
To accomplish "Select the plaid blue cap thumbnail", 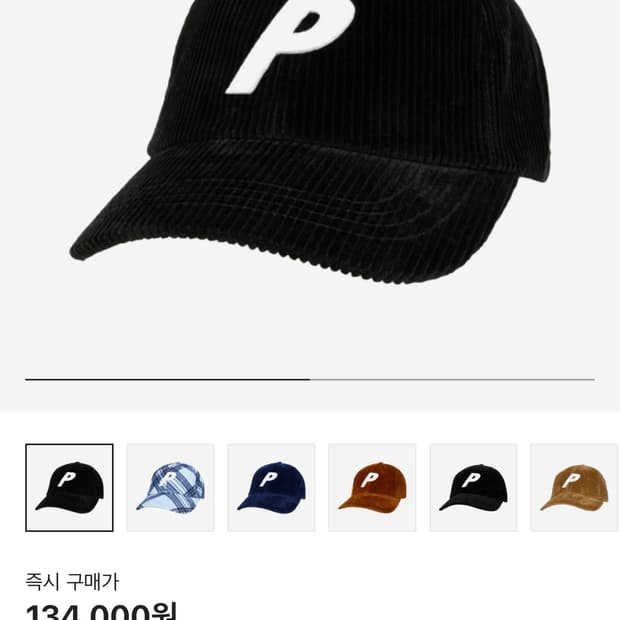I will [x=170, y=487].
